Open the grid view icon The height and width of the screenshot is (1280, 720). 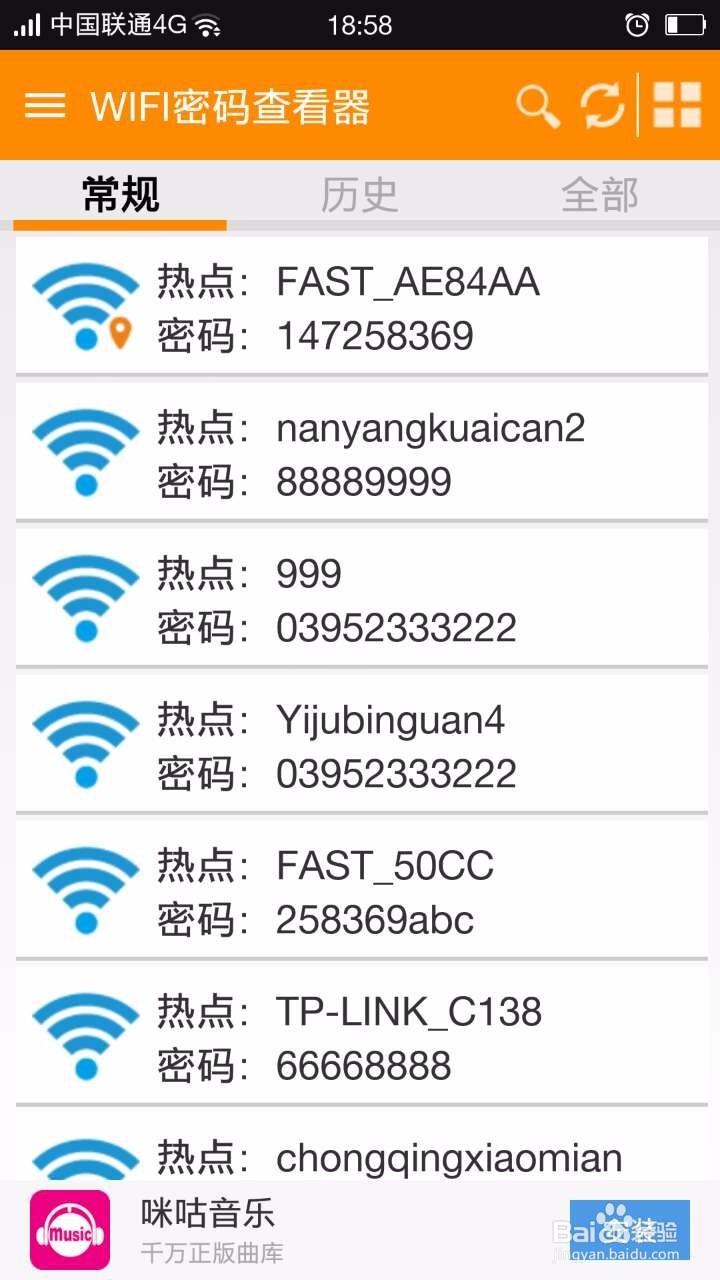tap(673, 105)
